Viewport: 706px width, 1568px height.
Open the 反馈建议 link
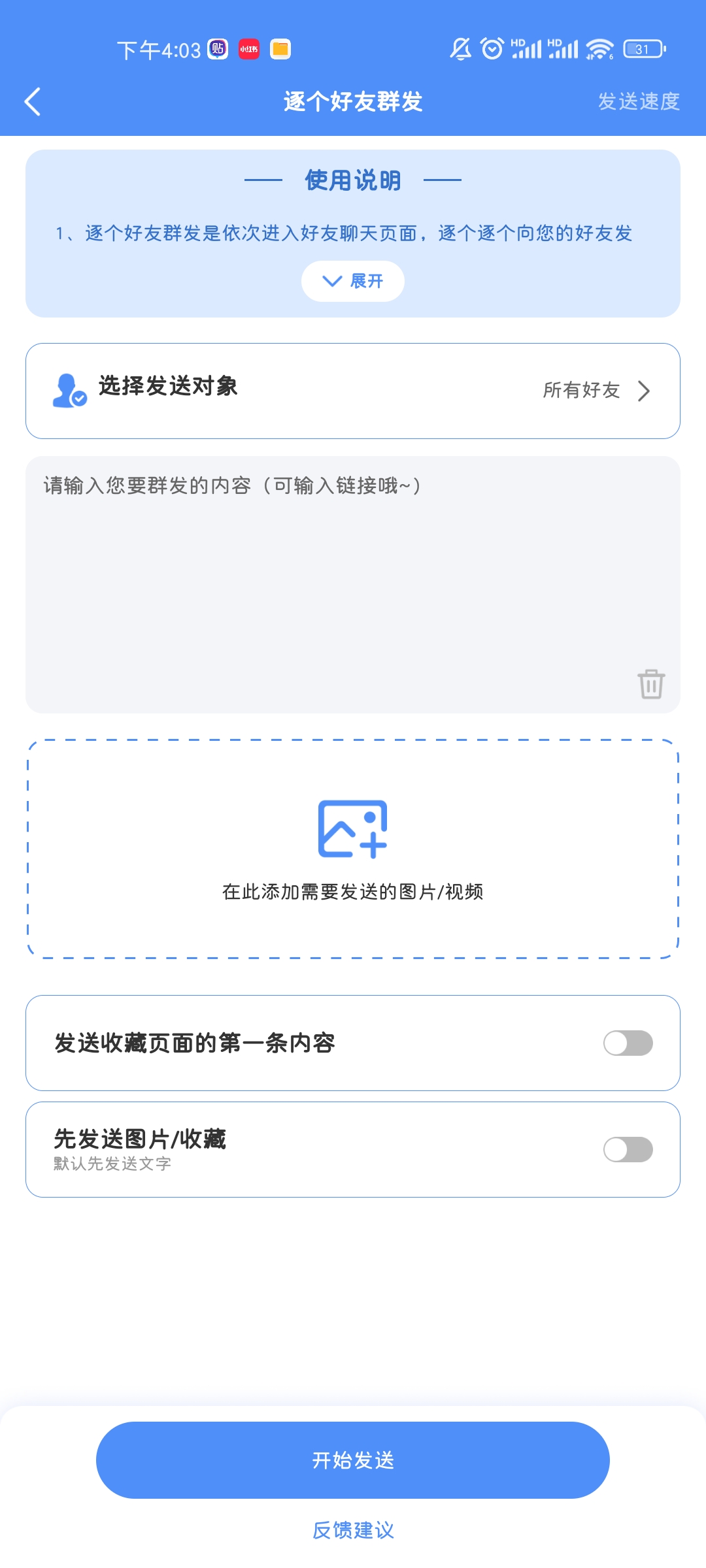(353, 1529)
